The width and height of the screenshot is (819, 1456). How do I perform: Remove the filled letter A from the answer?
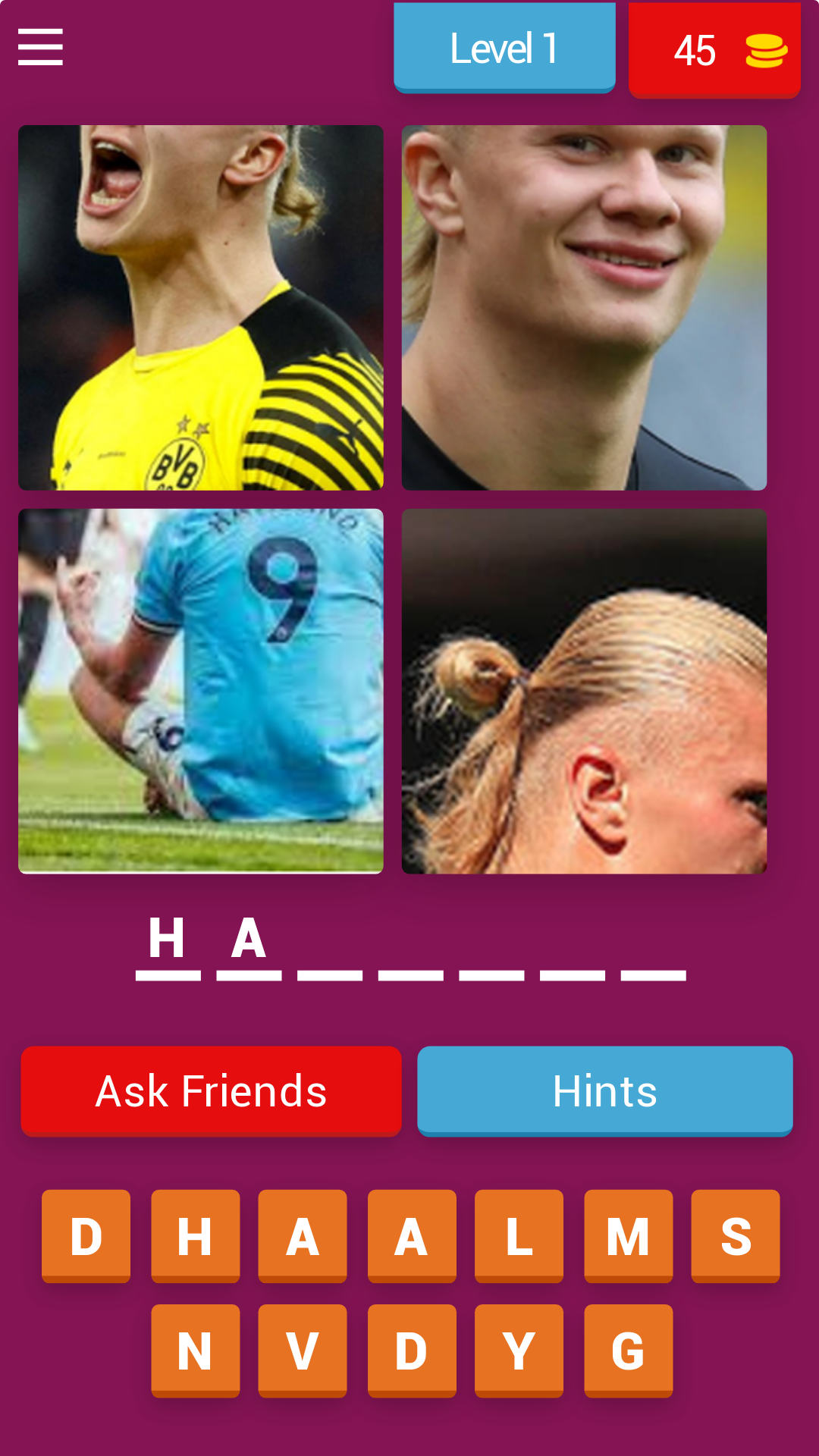(249, 940)
